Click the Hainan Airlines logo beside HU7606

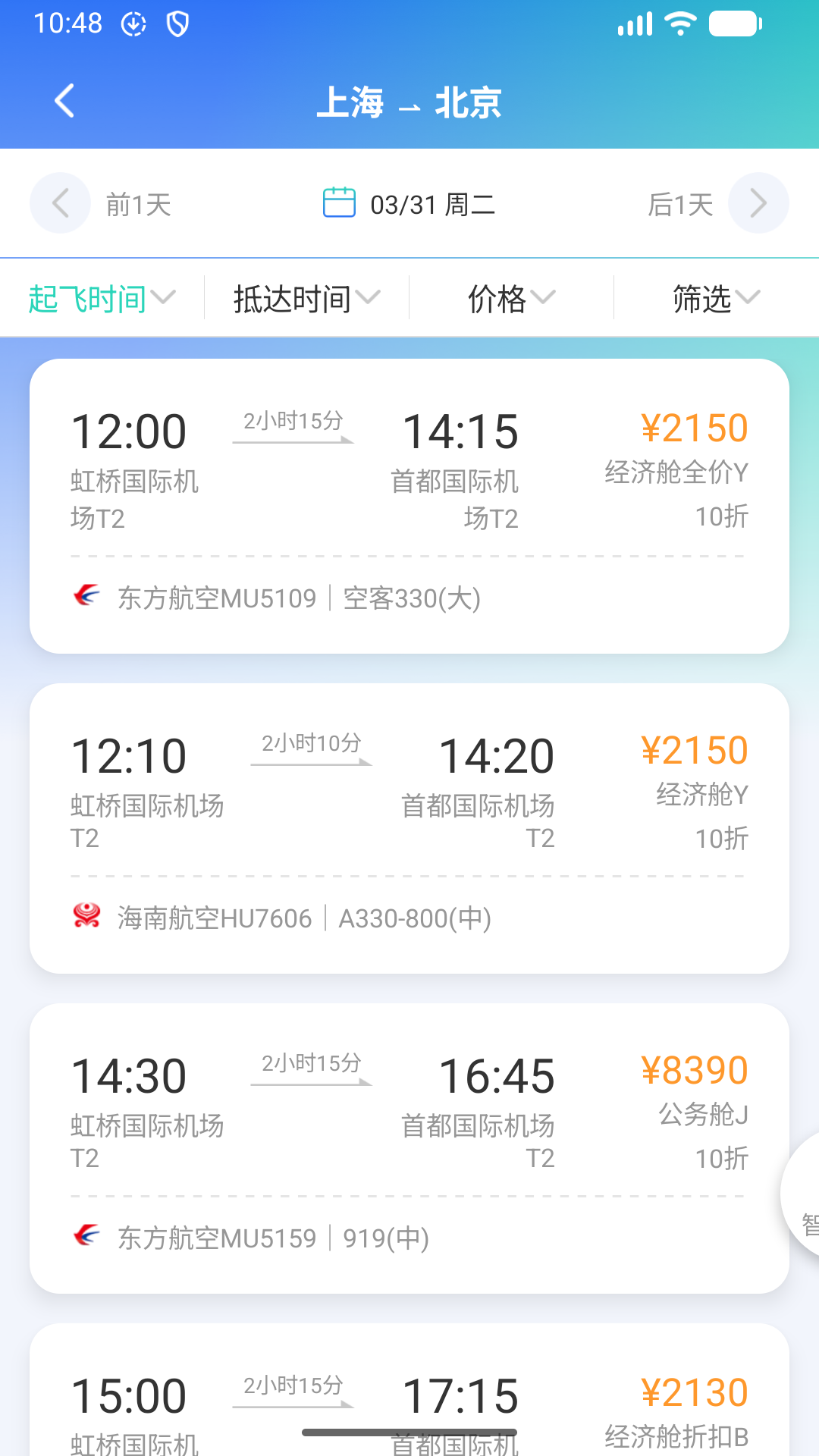(86, 917)
